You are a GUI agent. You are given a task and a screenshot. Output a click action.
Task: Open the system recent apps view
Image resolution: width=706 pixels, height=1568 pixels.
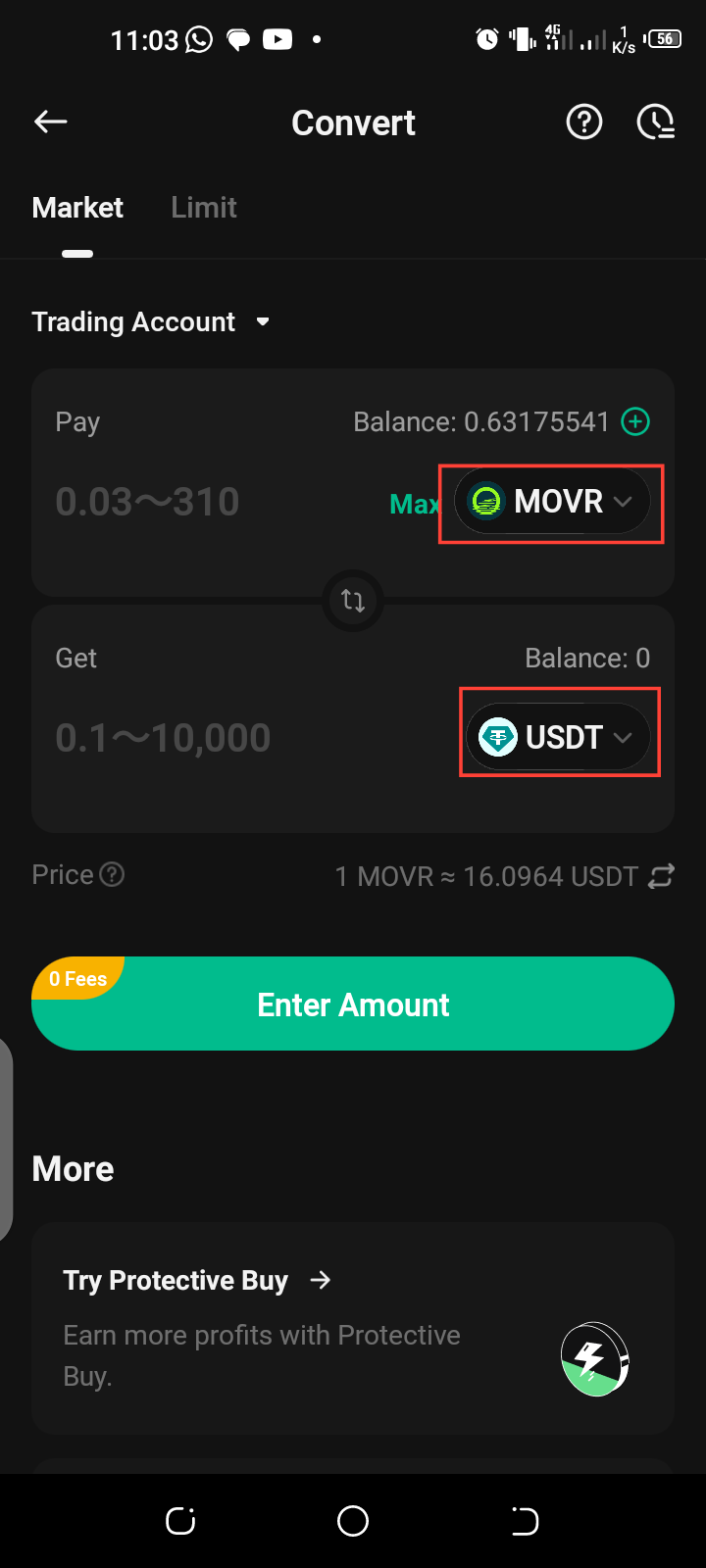tap(180, 1521)
